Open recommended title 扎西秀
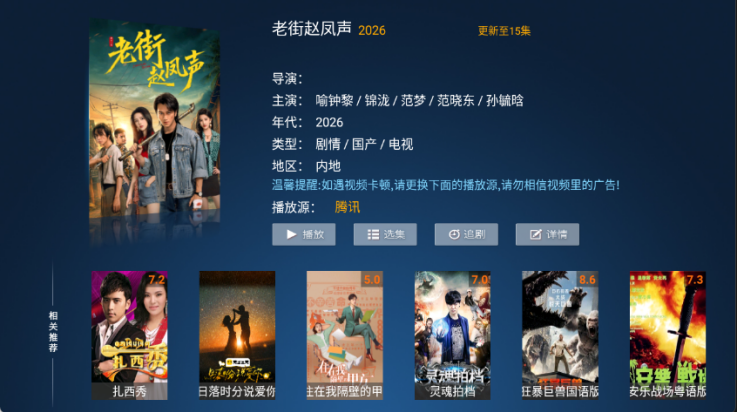737x412 pixels. 128,335
